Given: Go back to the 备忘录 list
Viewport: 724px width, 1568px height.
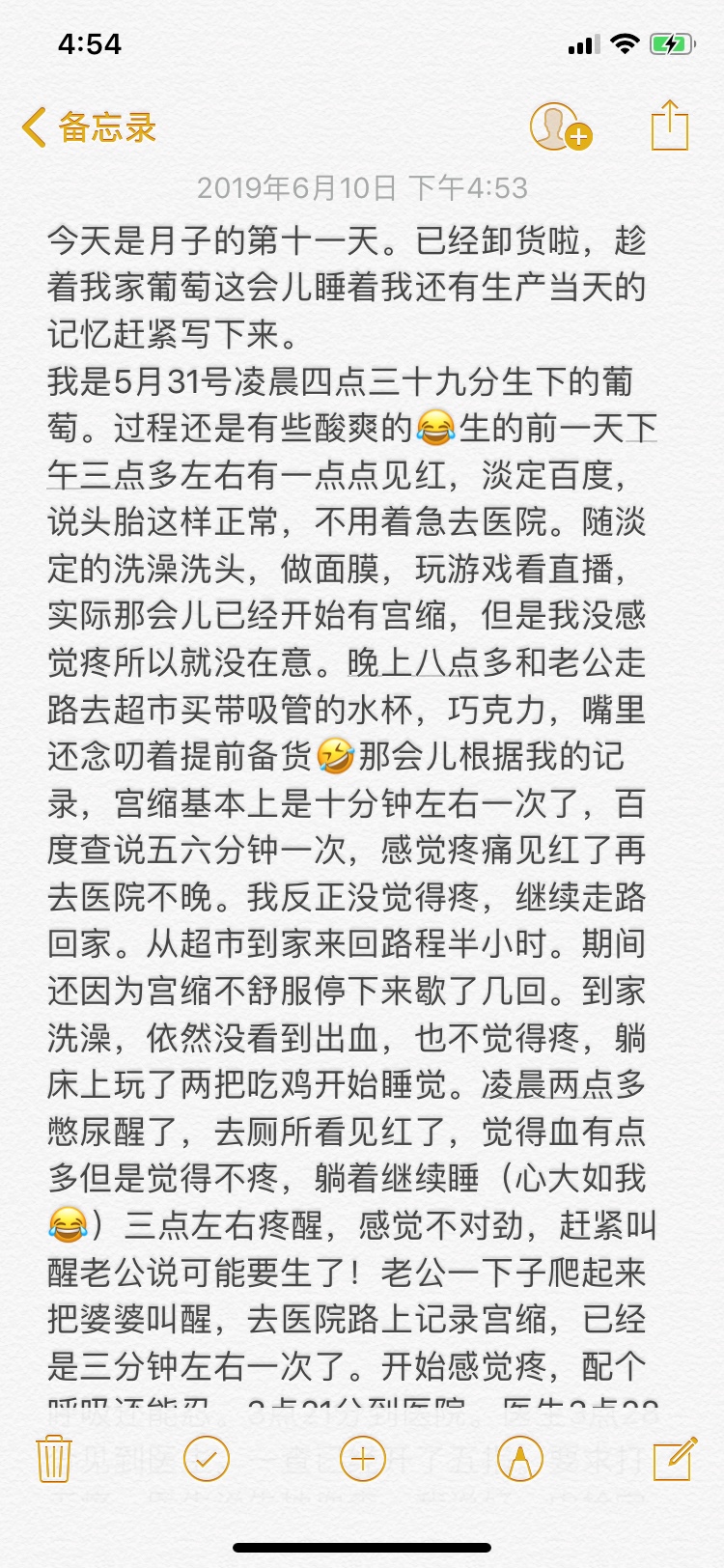Looking at the screenshot, I should (x=89, y=127).
